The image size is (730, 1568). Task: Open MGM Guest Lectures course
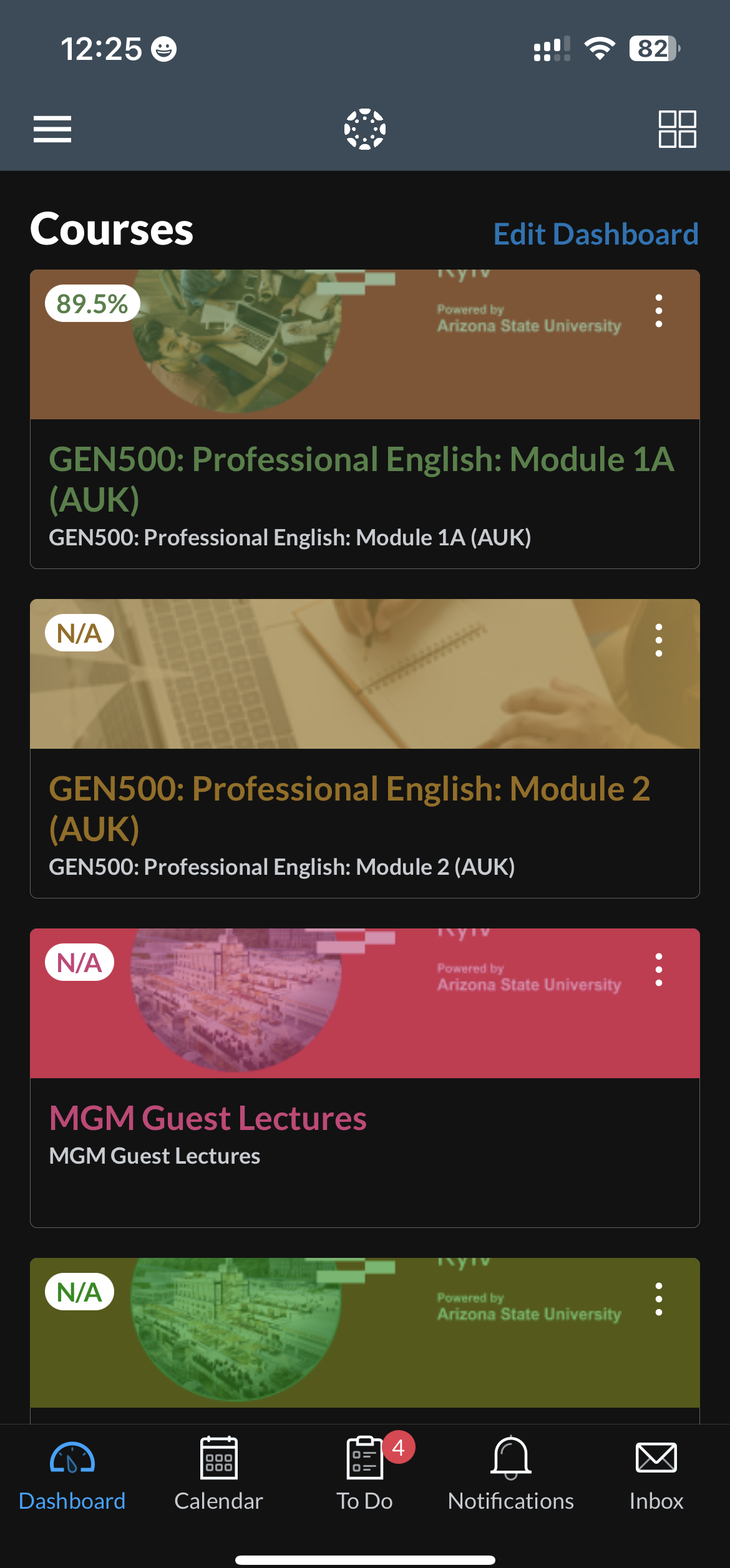point(208,1118)
